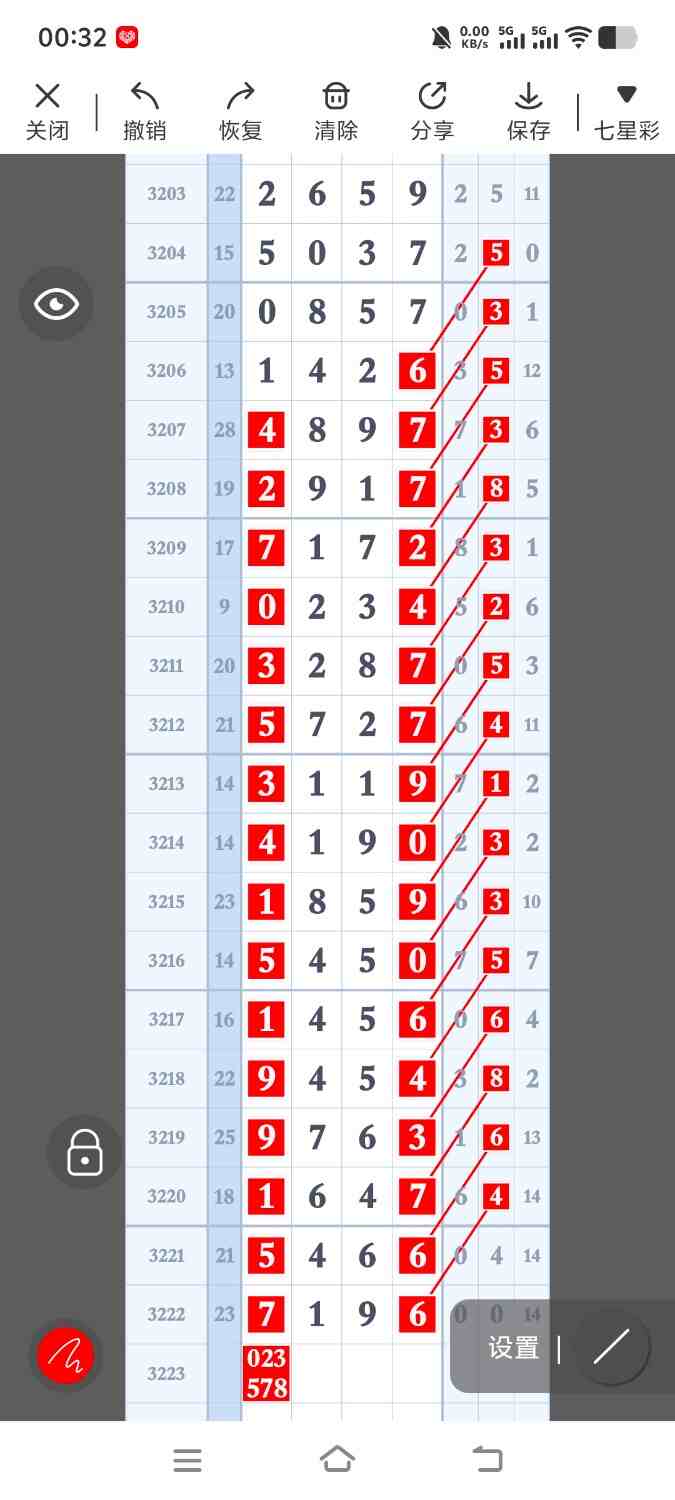Image resolution: width=675 pixels, height=1500 pixels.
Task: Close the chart editor
Action: coord(47,110)
